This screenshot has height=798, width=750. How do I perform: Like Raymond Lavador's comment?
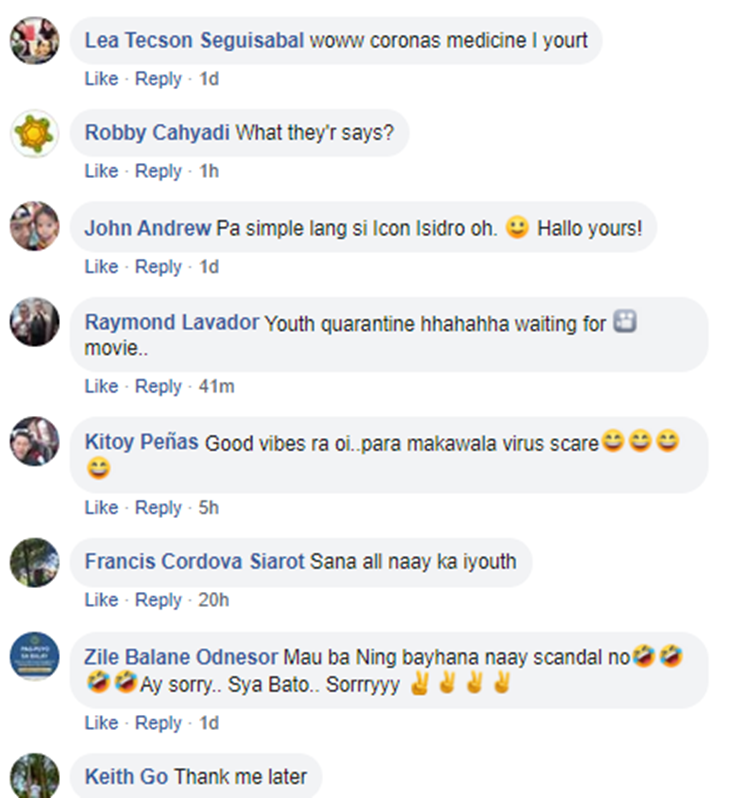coord(101,386)
